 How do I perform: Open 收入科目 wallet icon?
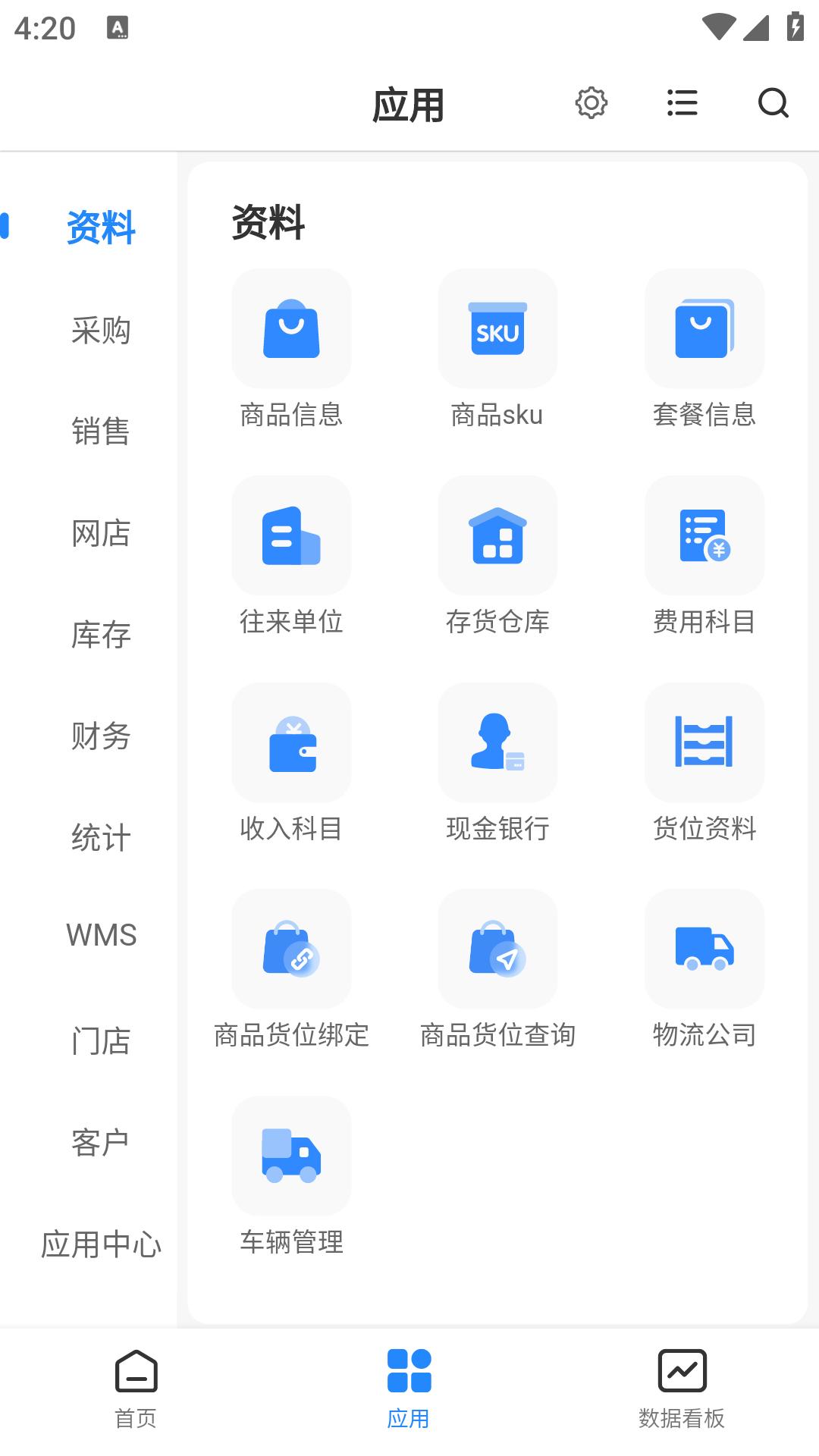coord(291,742)
